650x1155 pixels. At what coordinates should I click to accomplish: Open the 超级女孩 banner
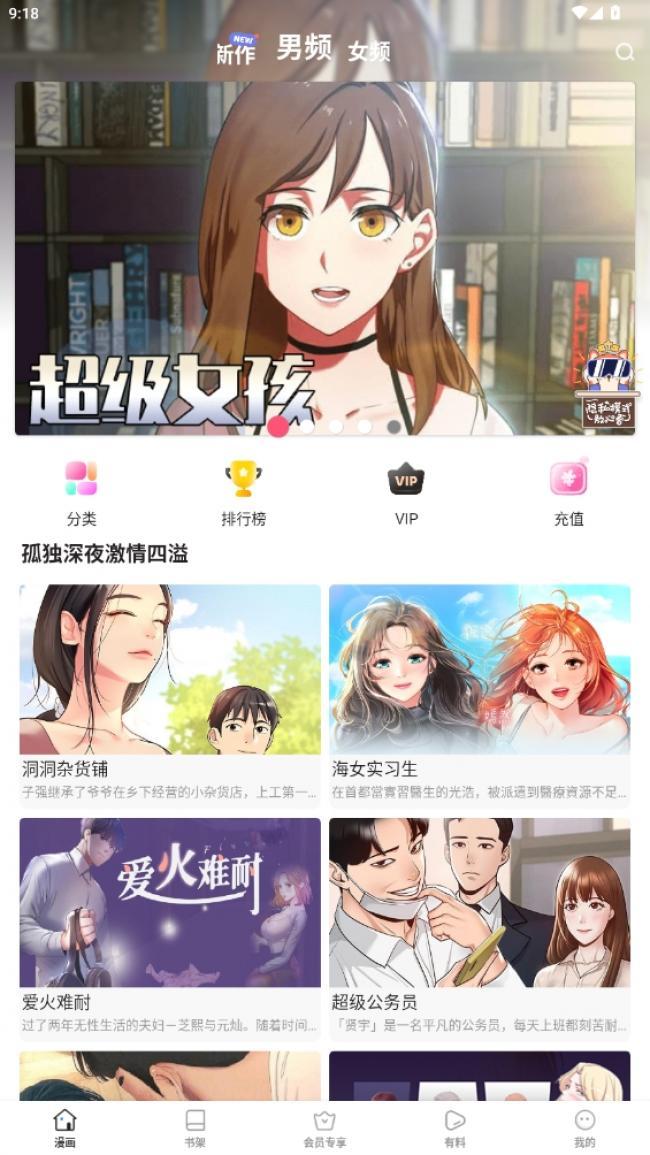324,258
